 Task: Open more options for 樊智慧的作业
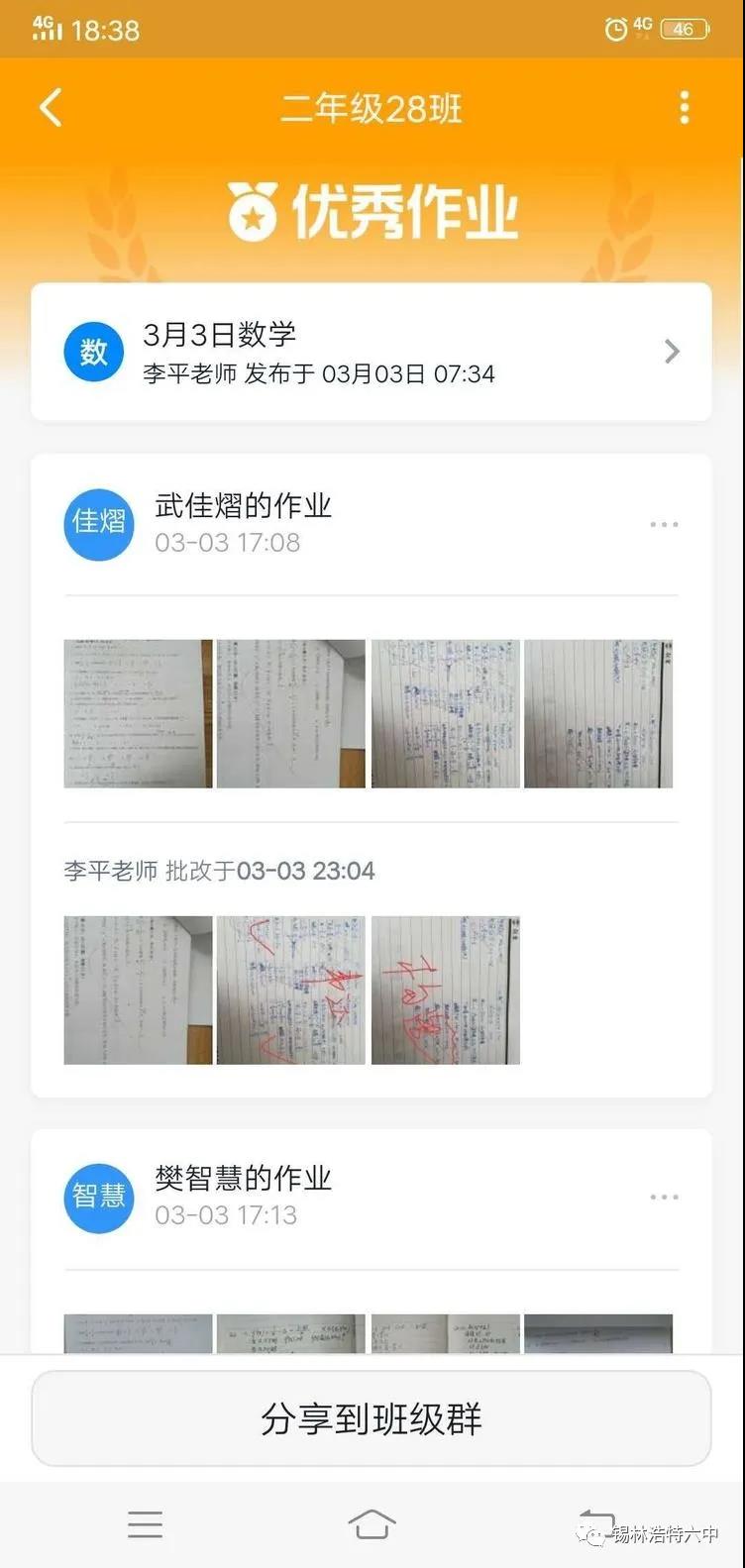(x=664, y=1197)
